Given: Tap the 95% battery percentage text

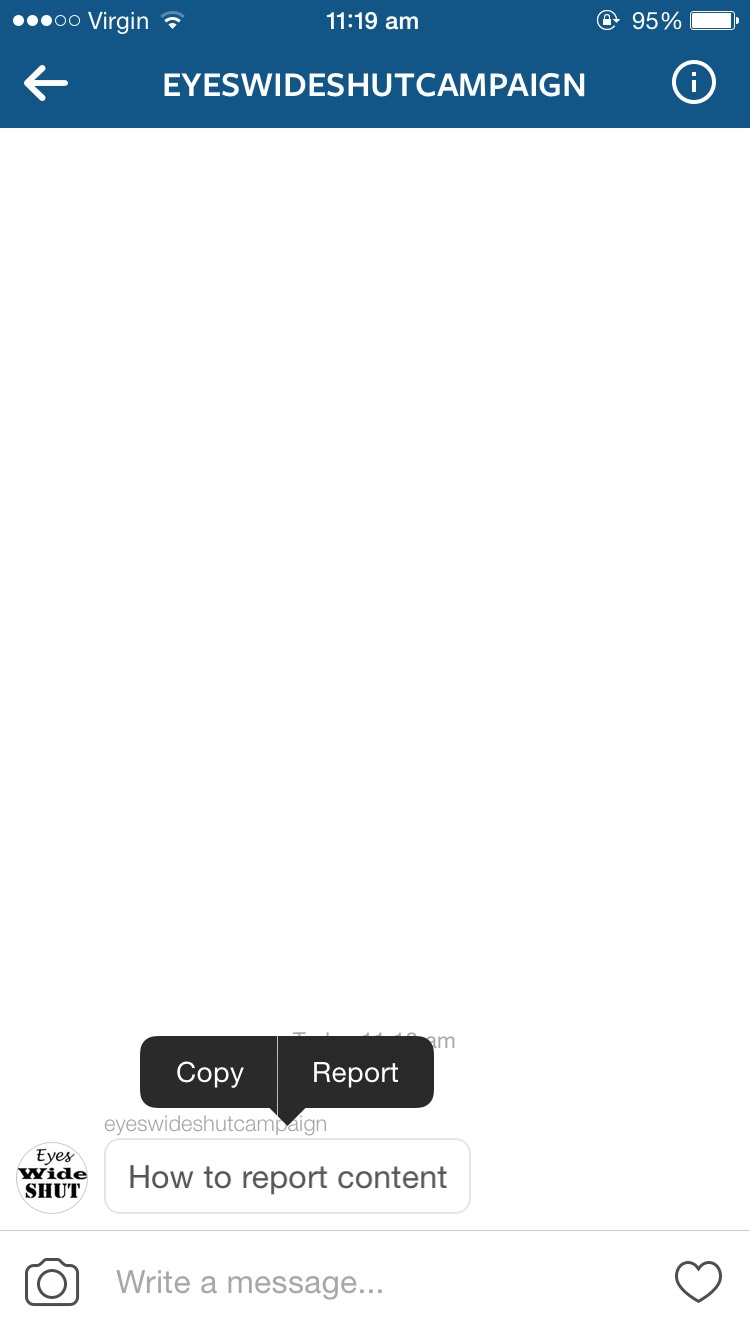Looking at the screenshot, I should (x=655, y=19).
